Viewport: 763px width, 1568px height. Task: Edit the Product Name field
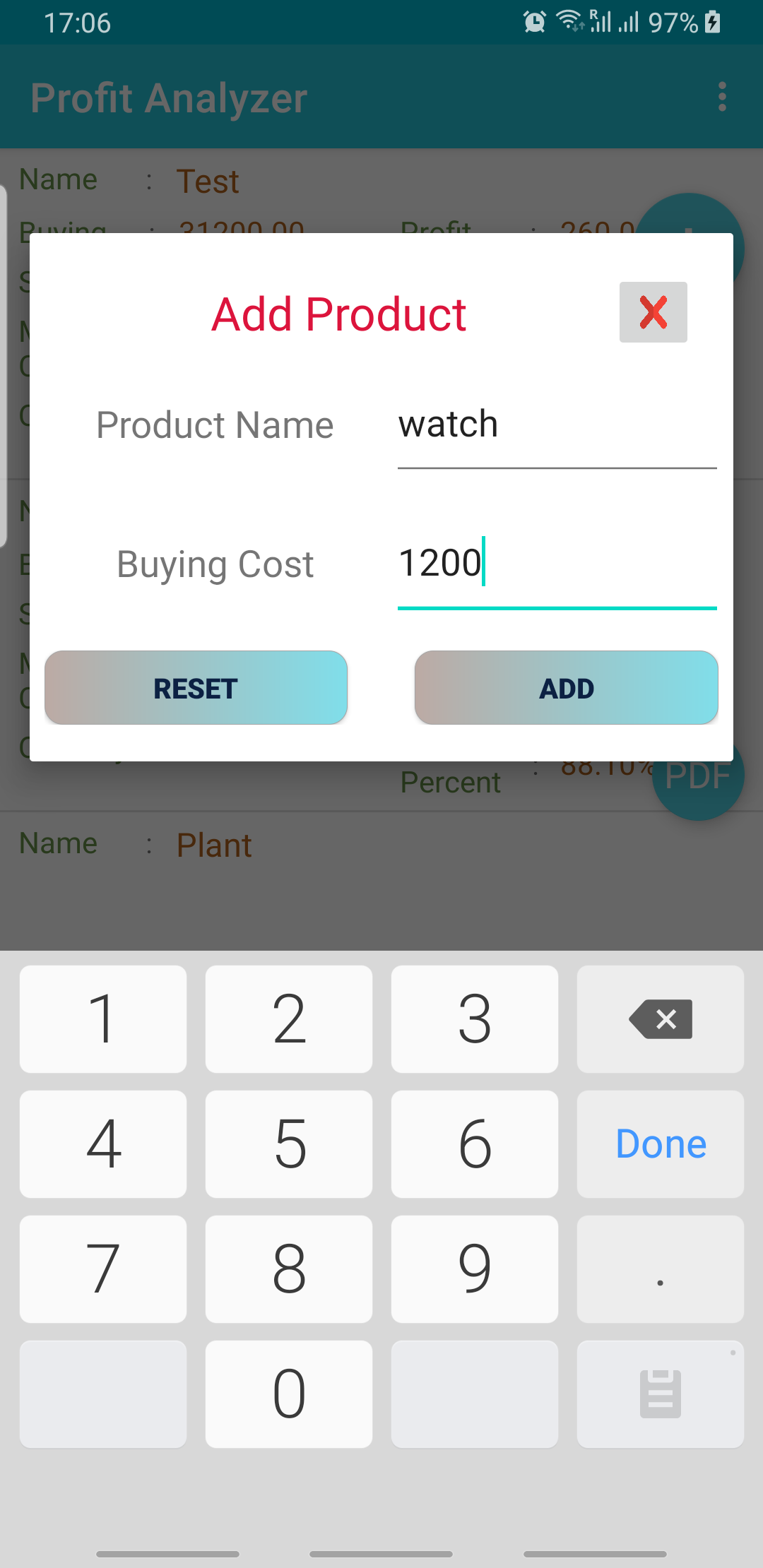click(557, 425)
